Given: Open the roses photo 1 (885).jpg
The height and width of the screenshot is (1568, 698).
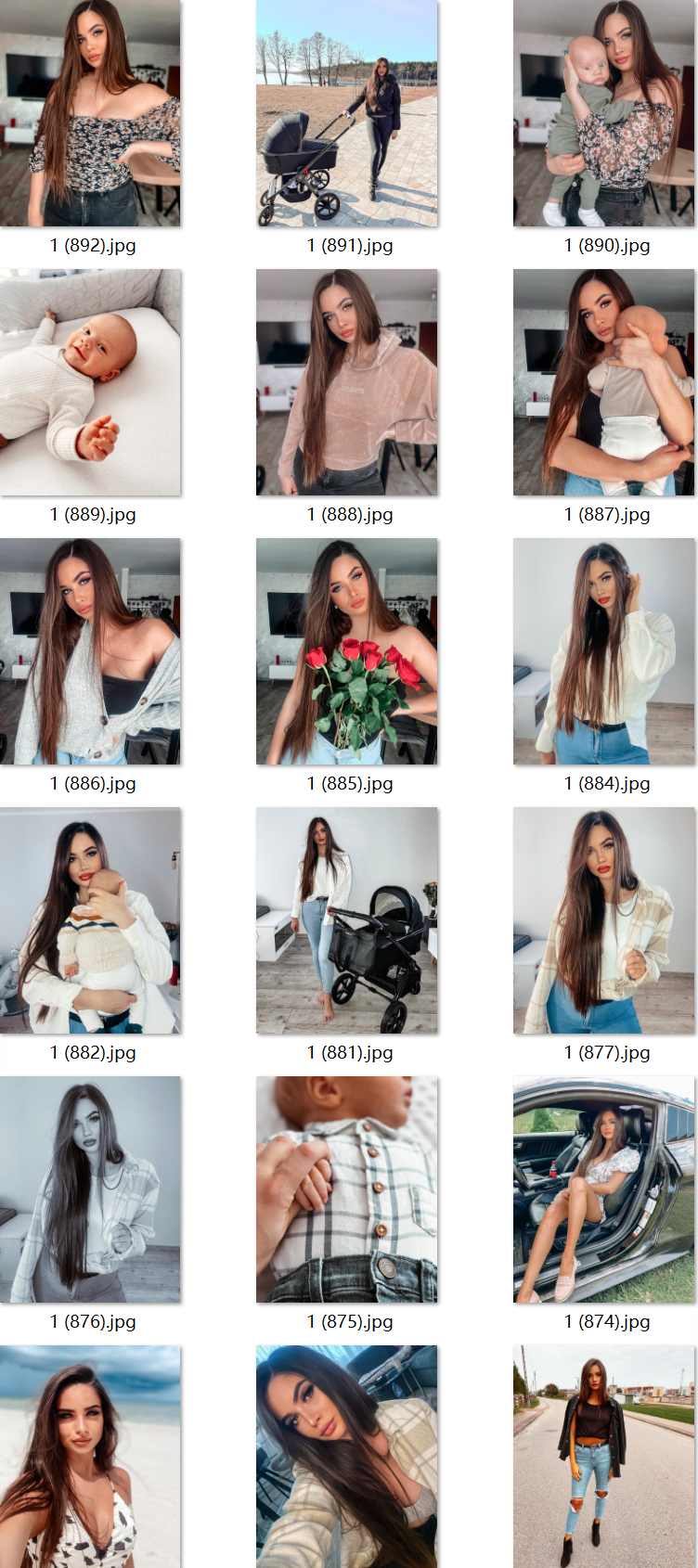Looking at the screenshot, I should point(347,651).
